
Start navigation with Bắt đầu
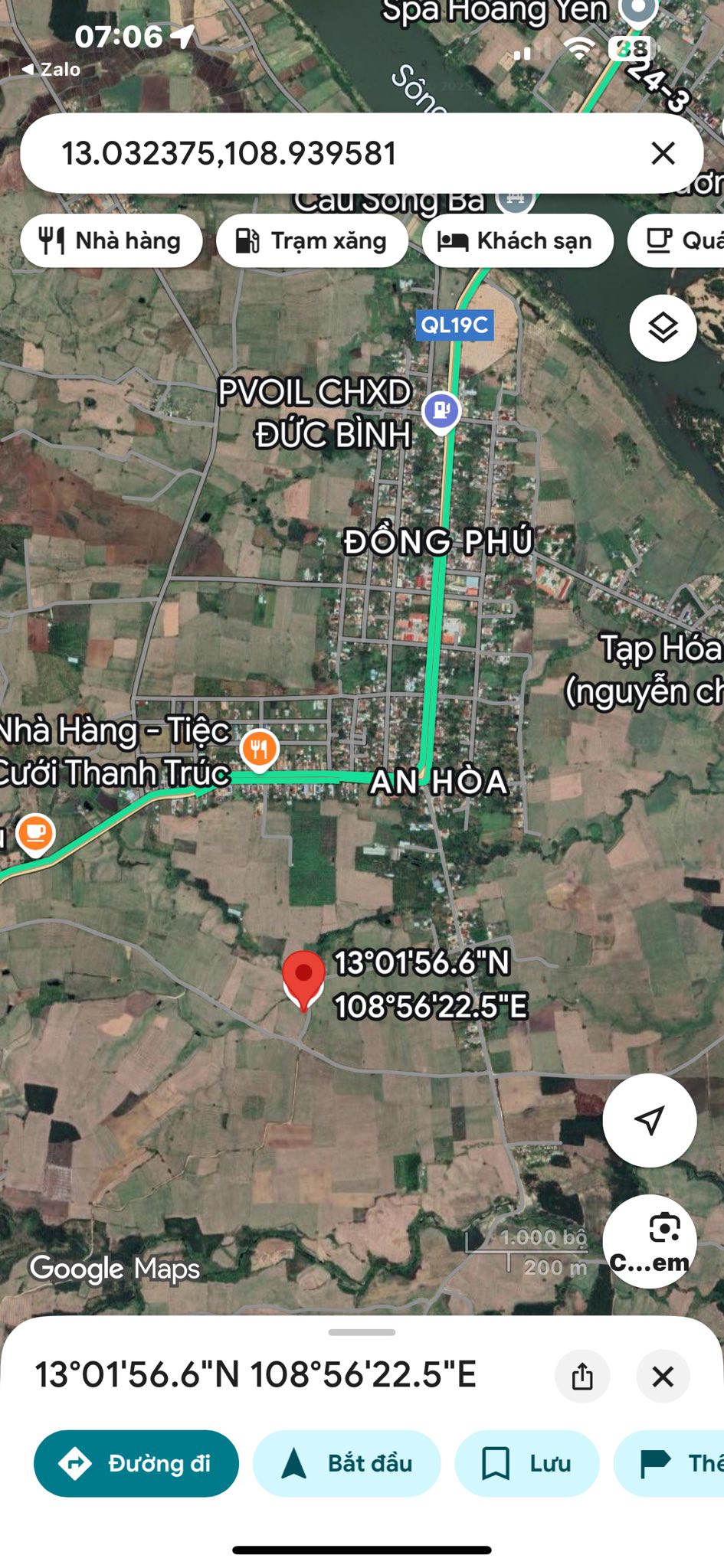(x=347, y=1463)
